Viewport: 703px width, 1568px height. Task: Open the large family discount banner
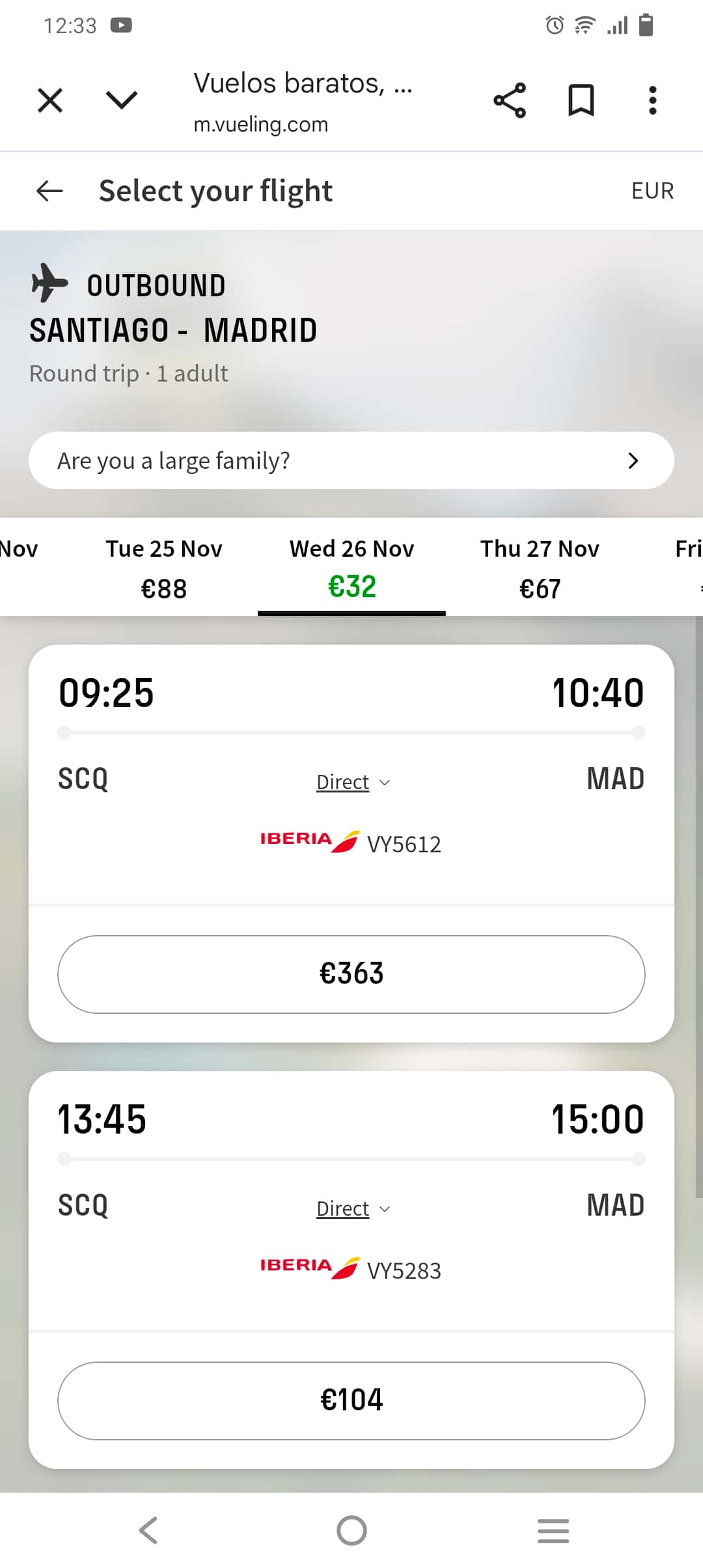coord(351,460)
